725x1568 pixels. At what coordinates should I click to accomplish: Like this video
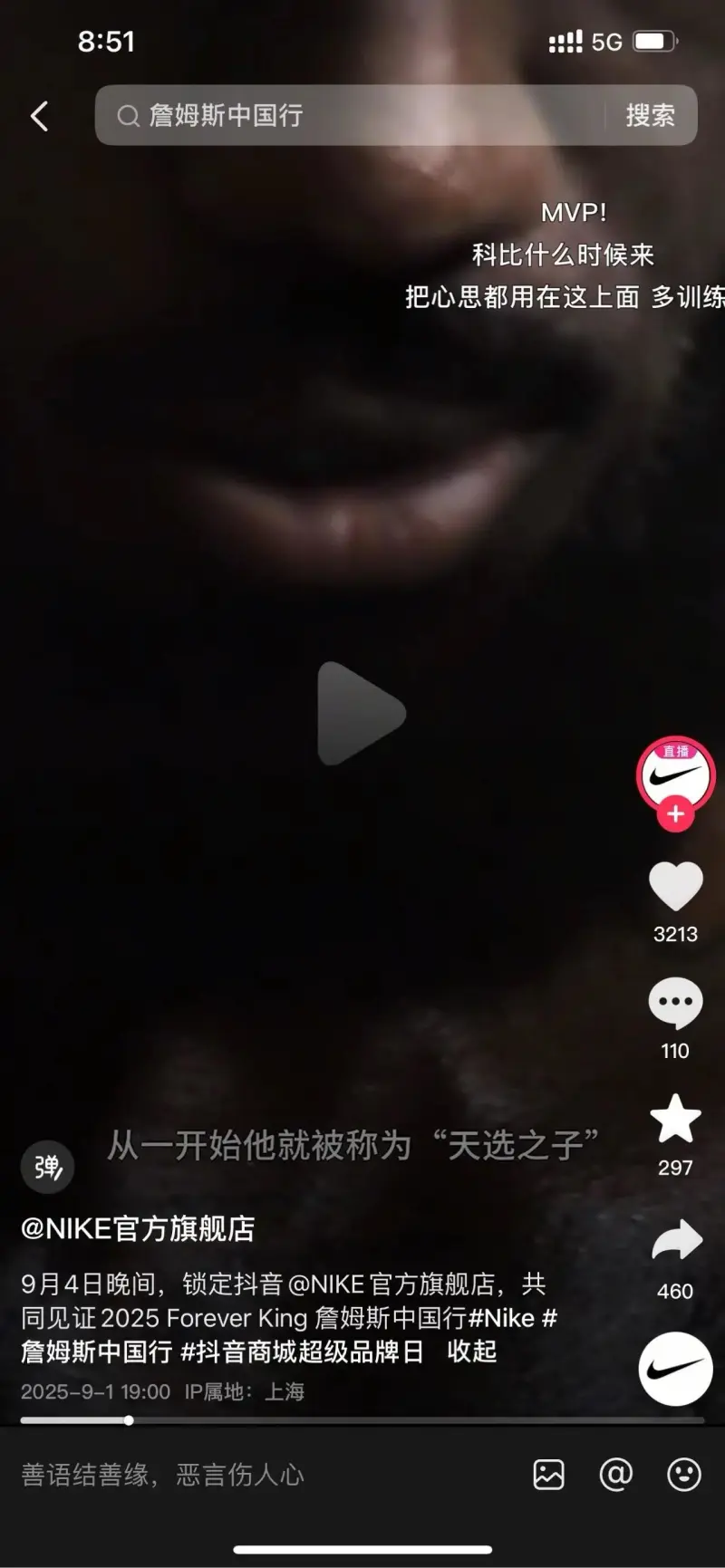[x=675, y=887]
